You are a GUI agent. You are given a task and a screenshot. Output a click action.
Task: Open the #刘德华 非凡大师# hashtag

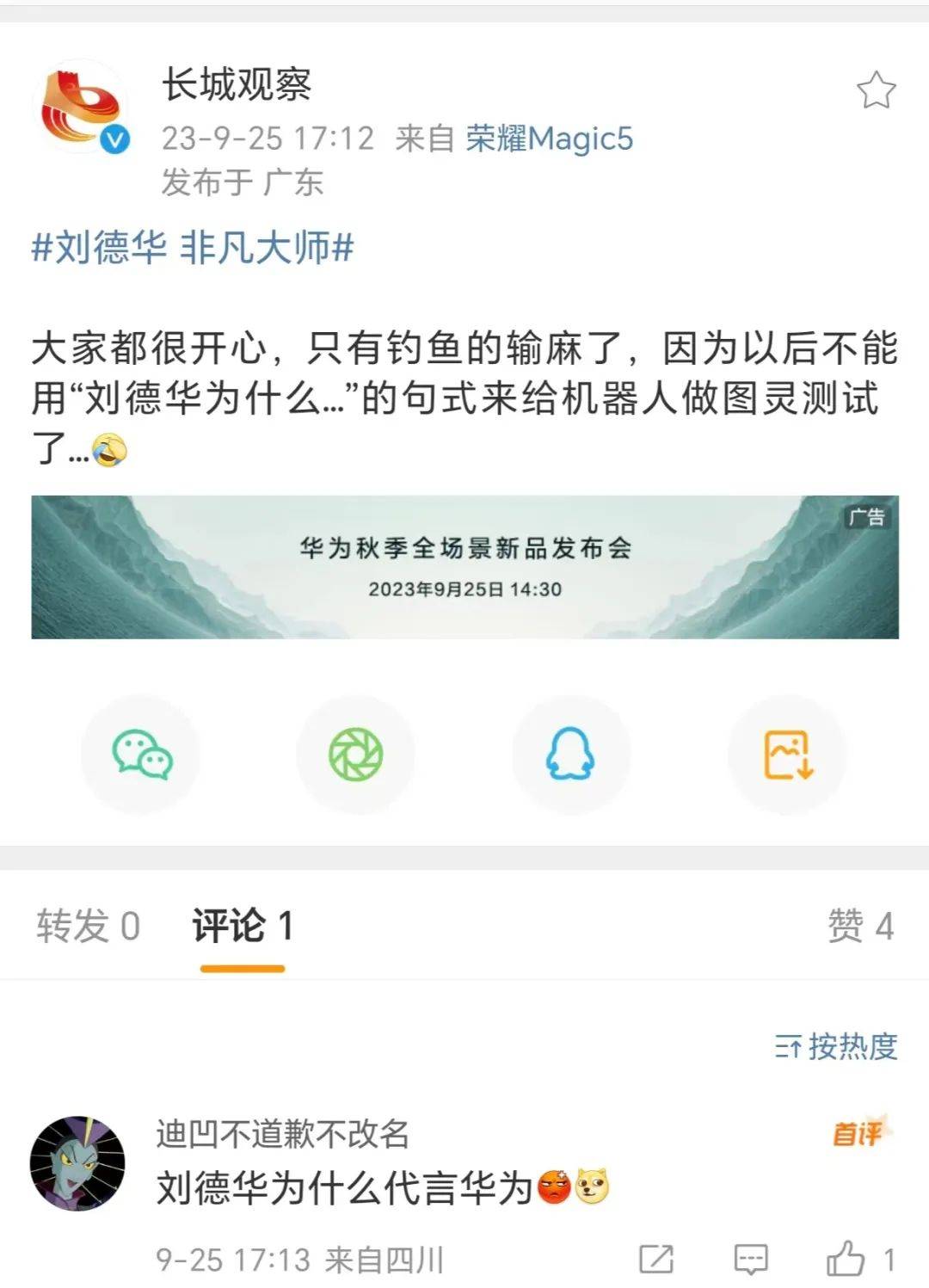193,249
